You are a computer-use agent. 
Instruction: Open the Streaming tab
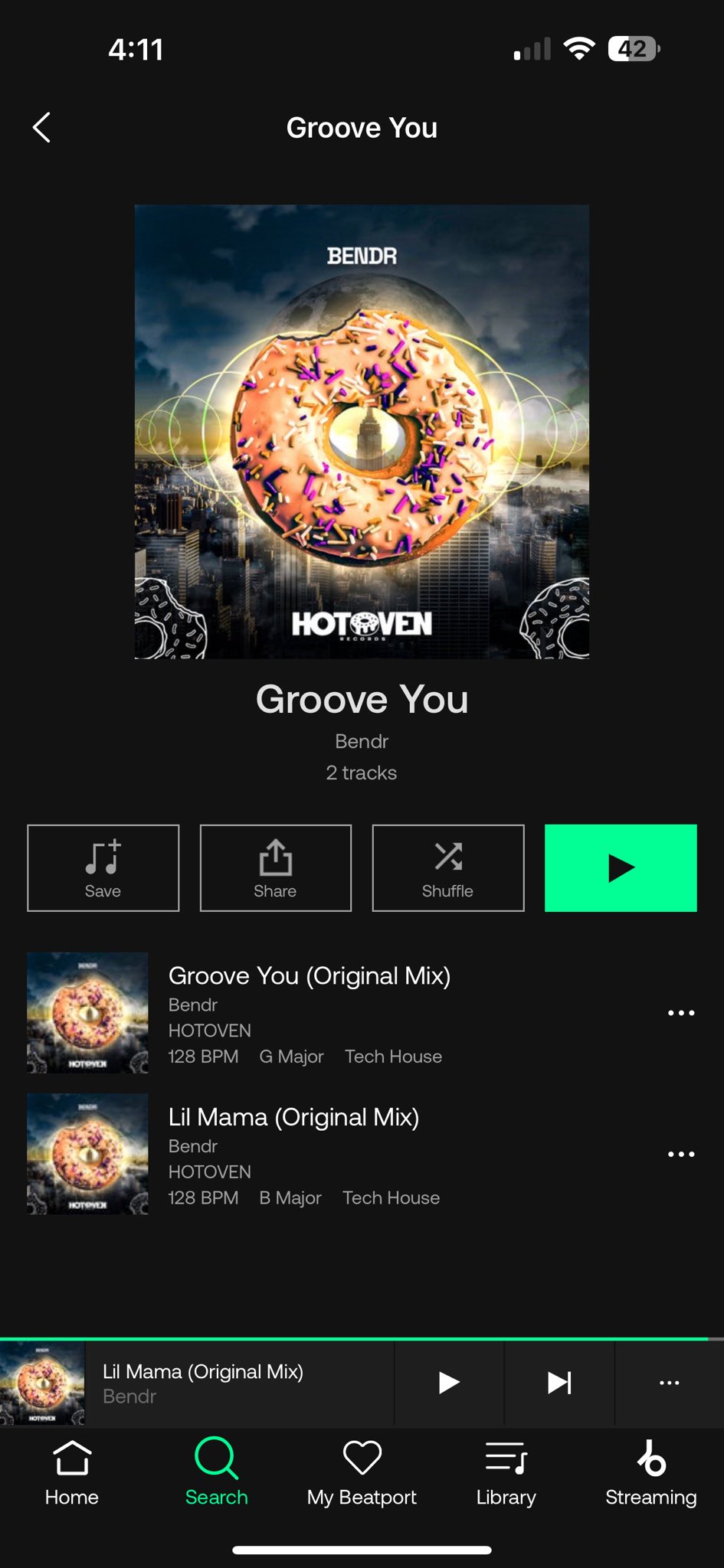[x=650, y=1473]
